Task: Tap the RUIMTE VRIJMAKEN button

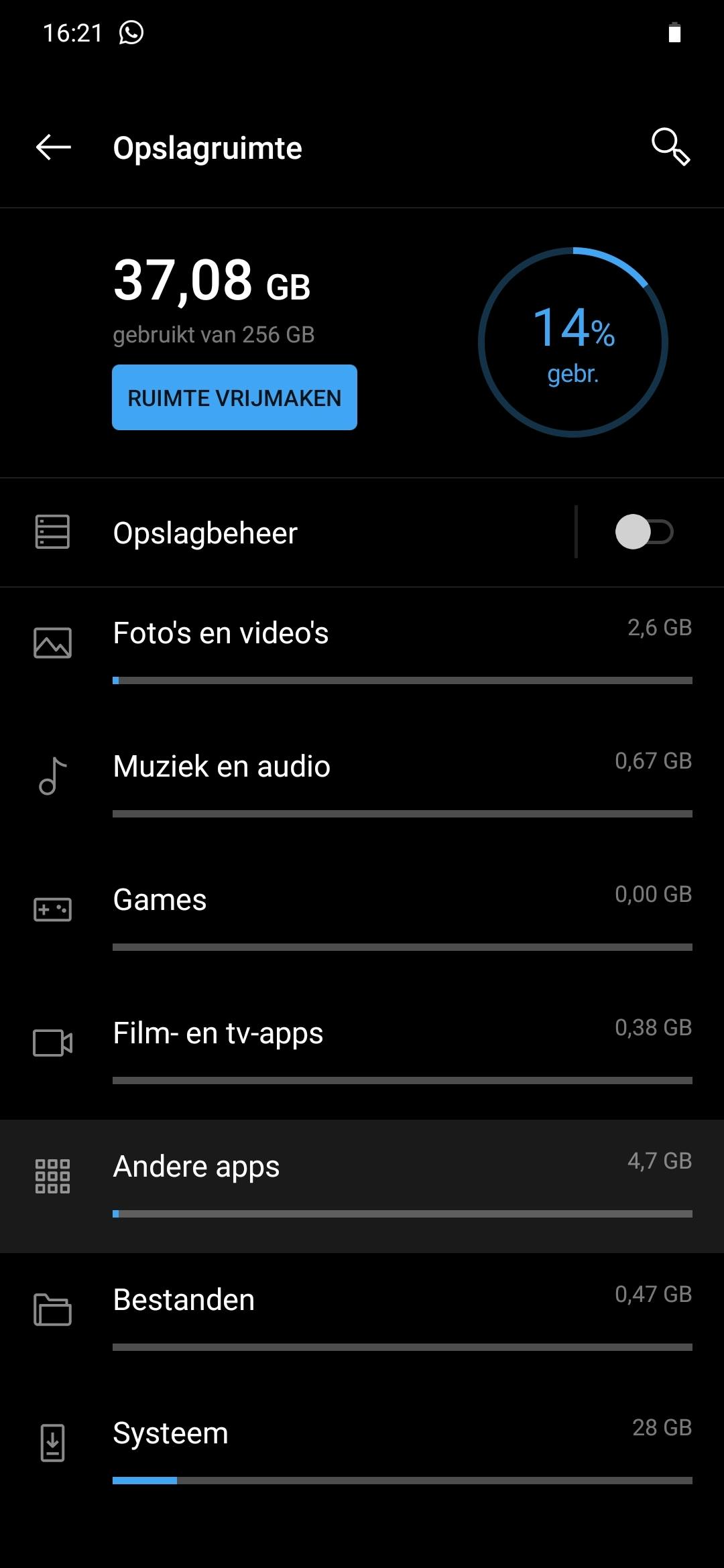Action: tap(234, 397)
